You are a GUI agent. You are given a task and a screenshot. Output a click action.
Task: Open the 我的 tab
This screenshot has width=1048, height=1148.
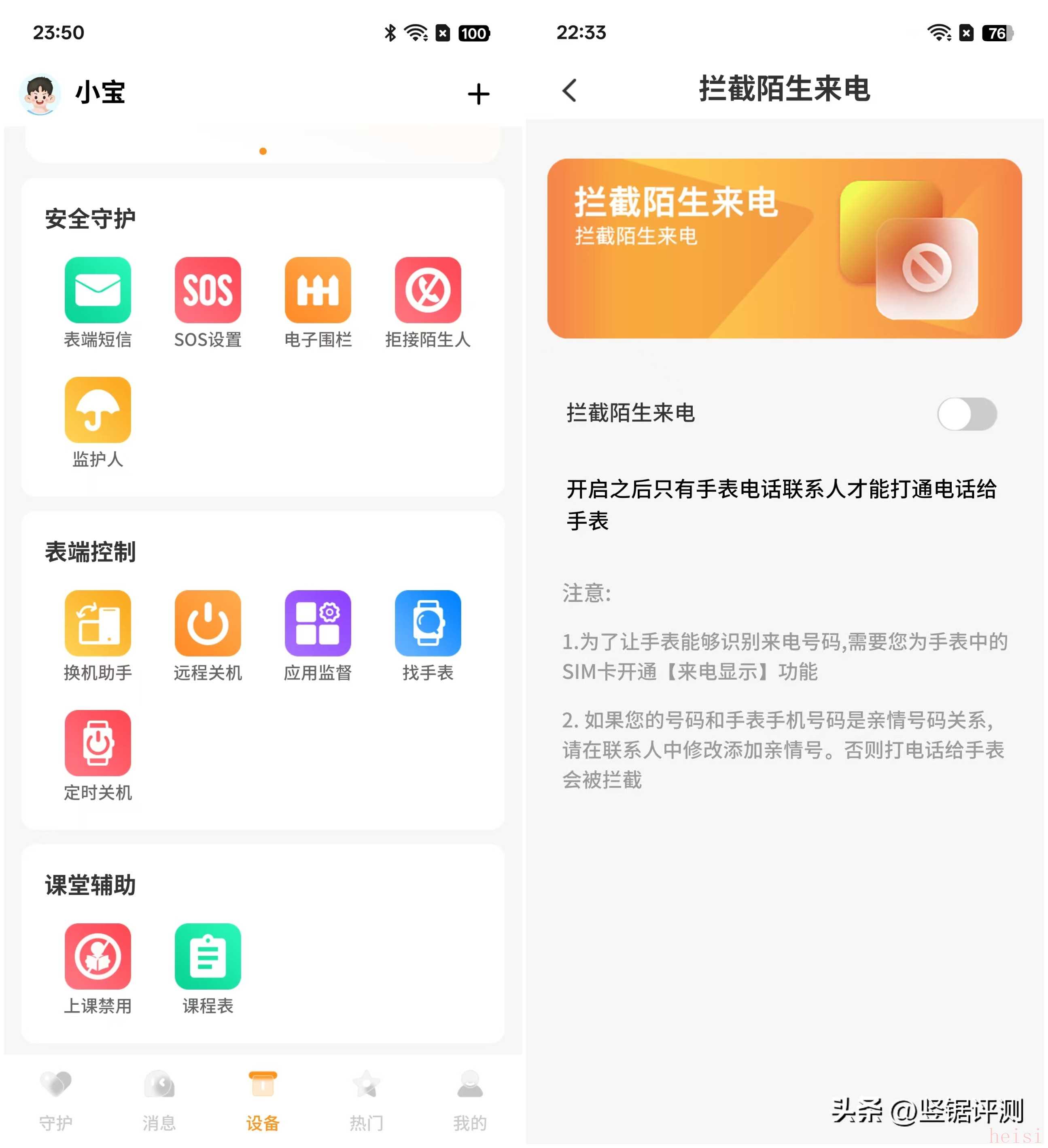point(470,1099)
